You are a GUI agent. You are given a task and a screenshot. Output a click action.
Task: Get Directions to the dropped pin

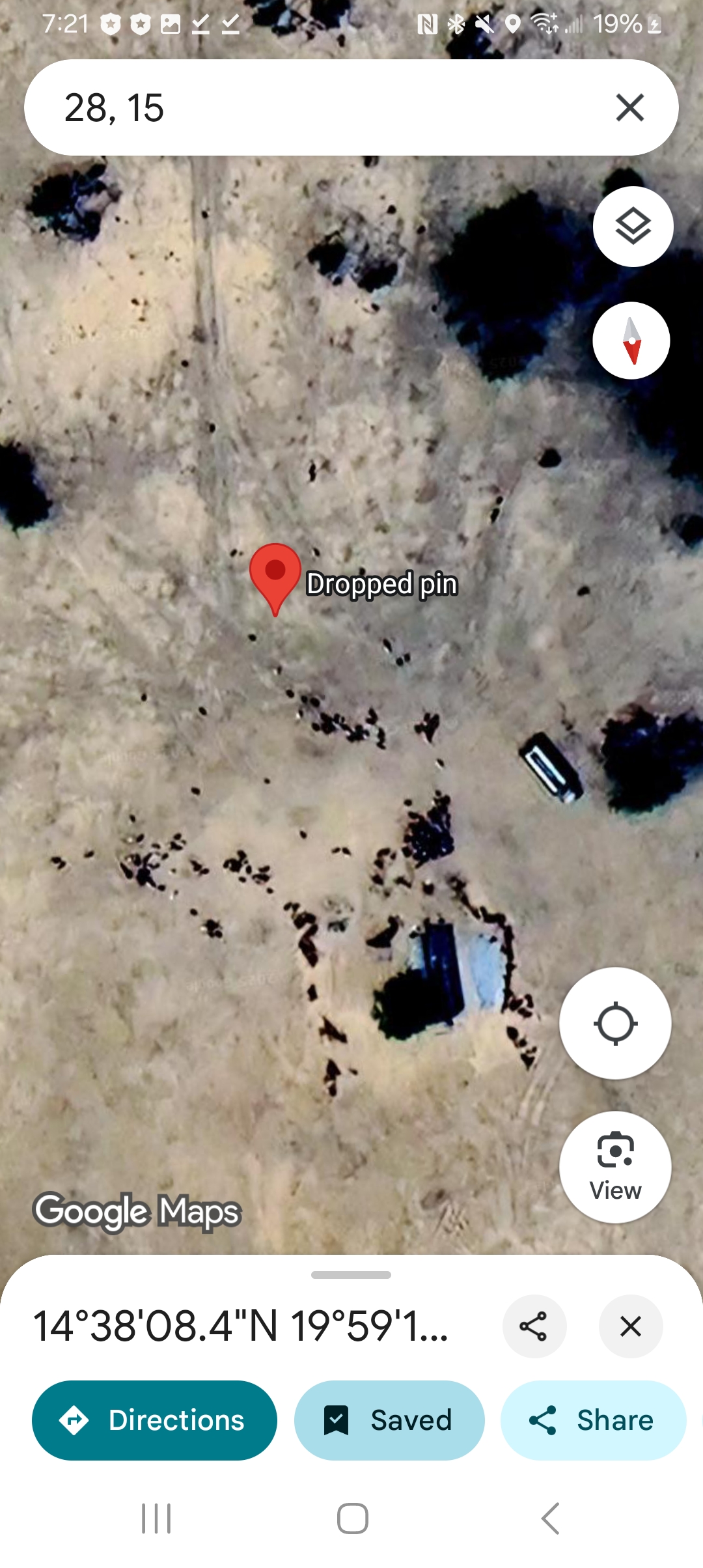(x=154, y=1420)
